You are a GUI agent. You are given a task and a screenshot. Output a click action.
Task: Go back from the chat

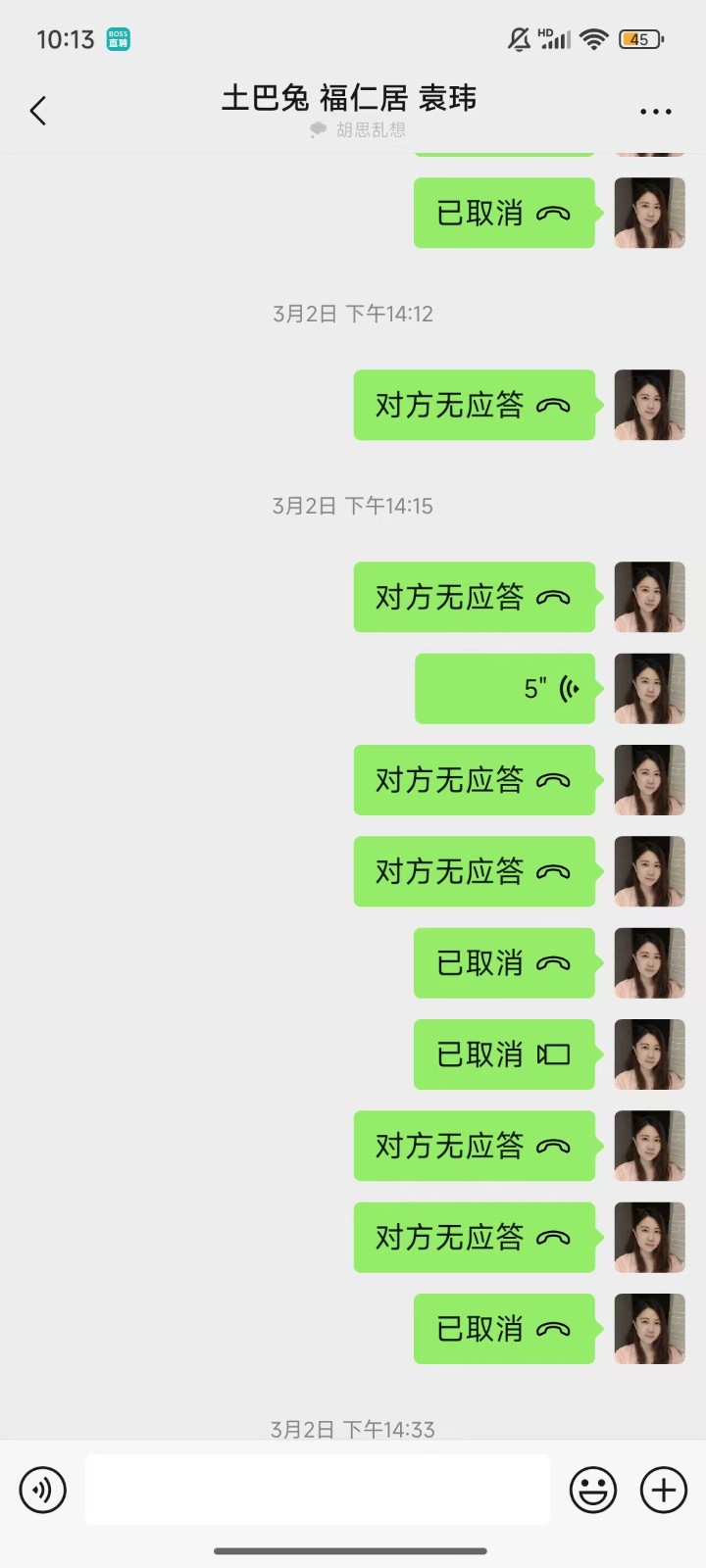[38, 111]
